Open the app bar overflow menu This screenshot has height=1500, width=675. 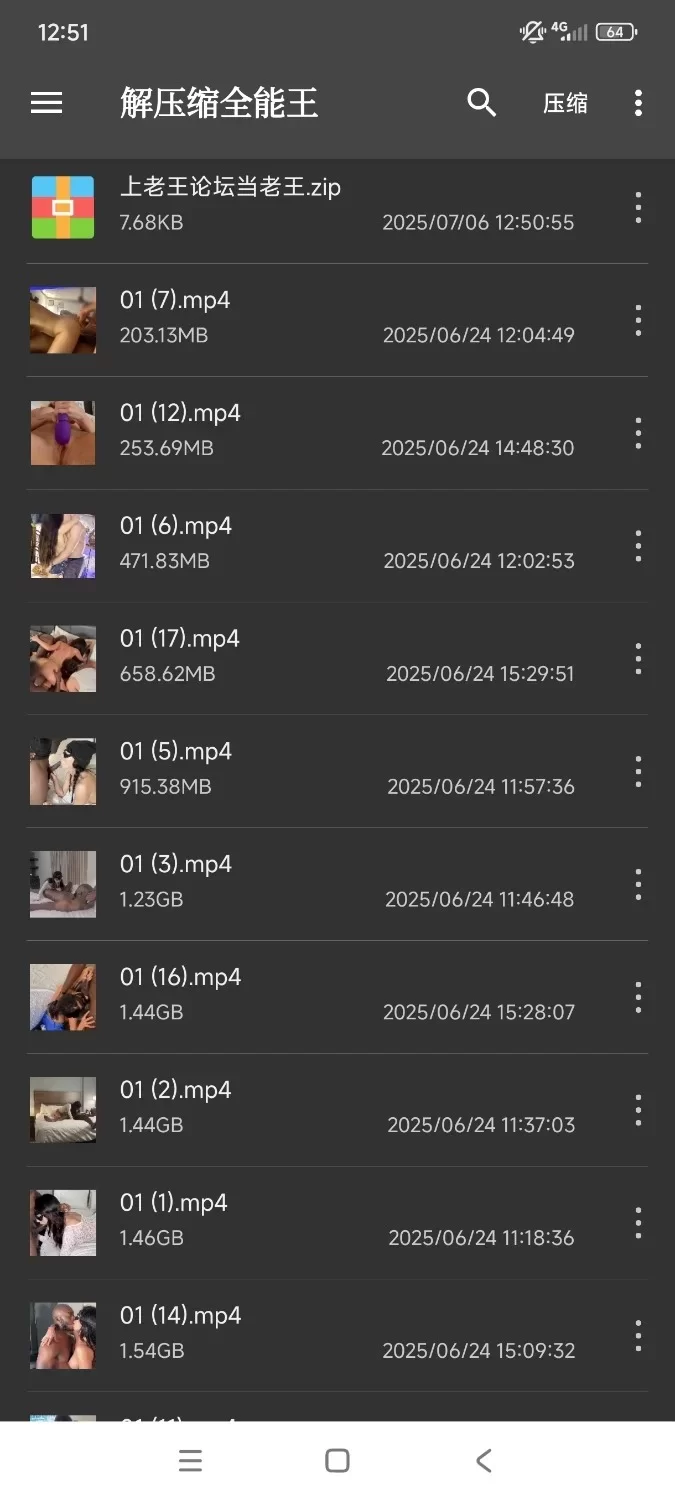(x=638, y=103)
